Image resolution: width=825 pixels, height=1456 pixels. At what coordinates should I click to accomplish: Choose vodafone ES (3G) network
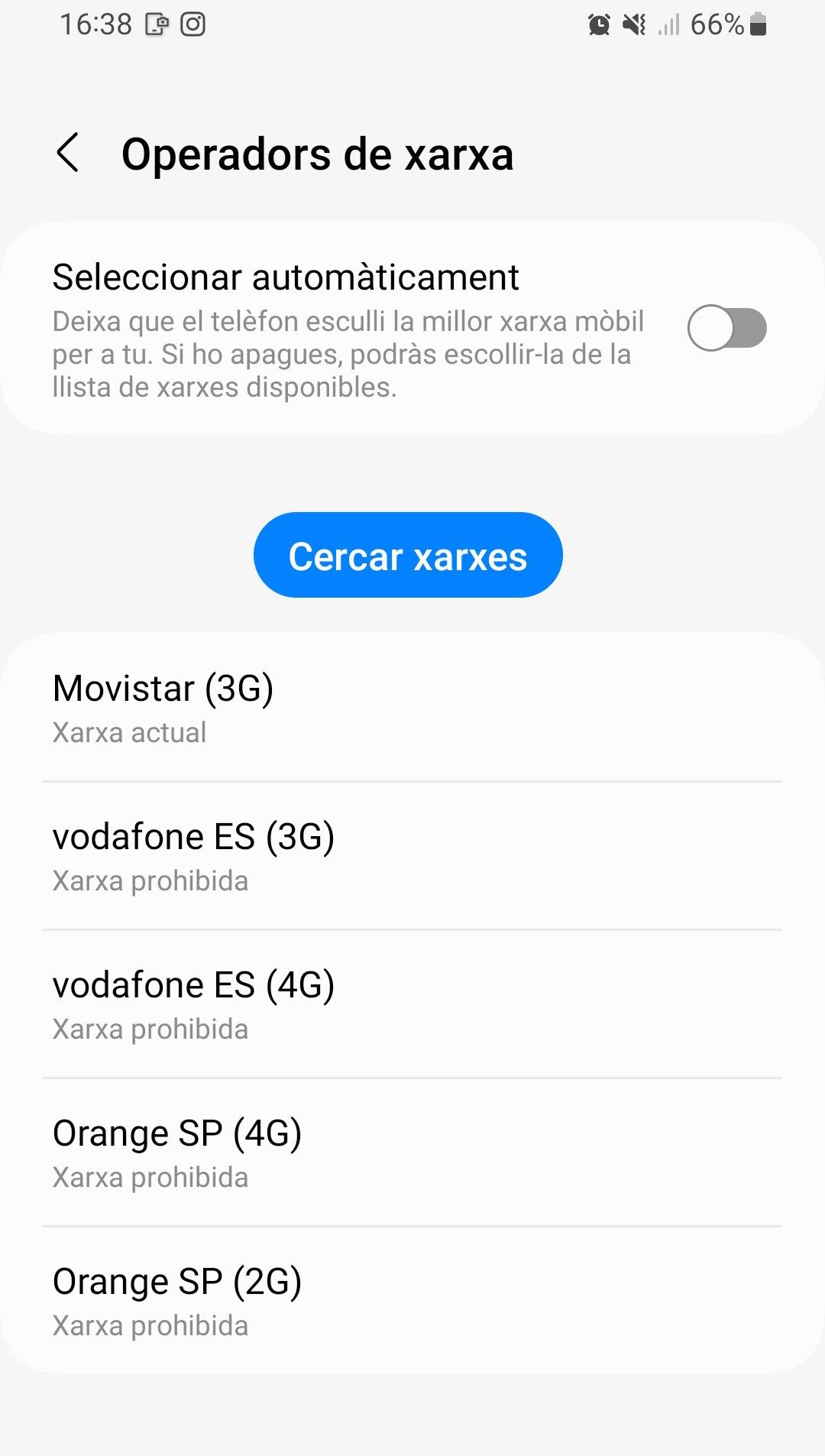412,856
